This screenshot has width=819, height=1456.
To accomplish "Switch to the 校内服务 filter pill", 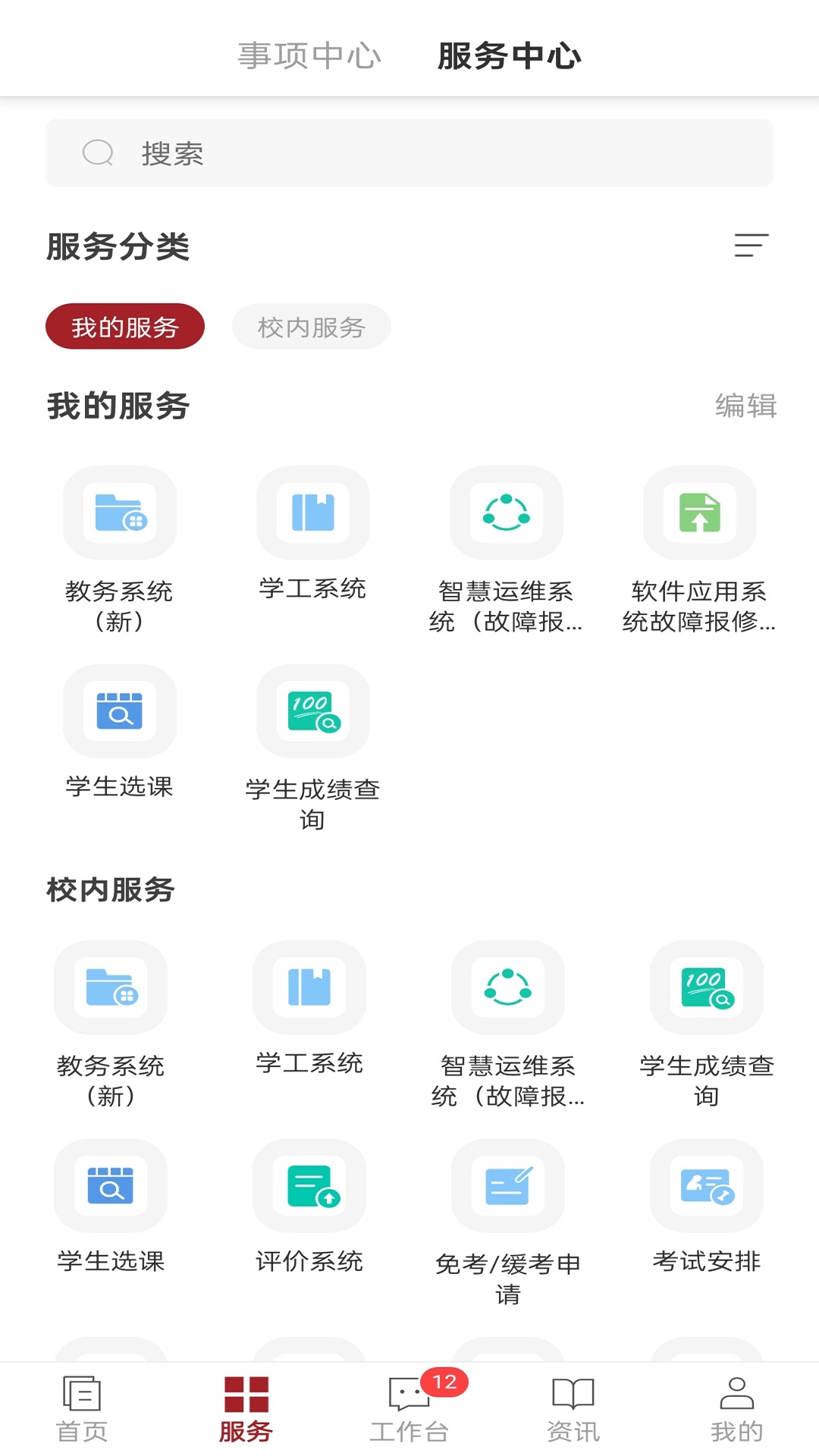I will [x=311, y=326].
